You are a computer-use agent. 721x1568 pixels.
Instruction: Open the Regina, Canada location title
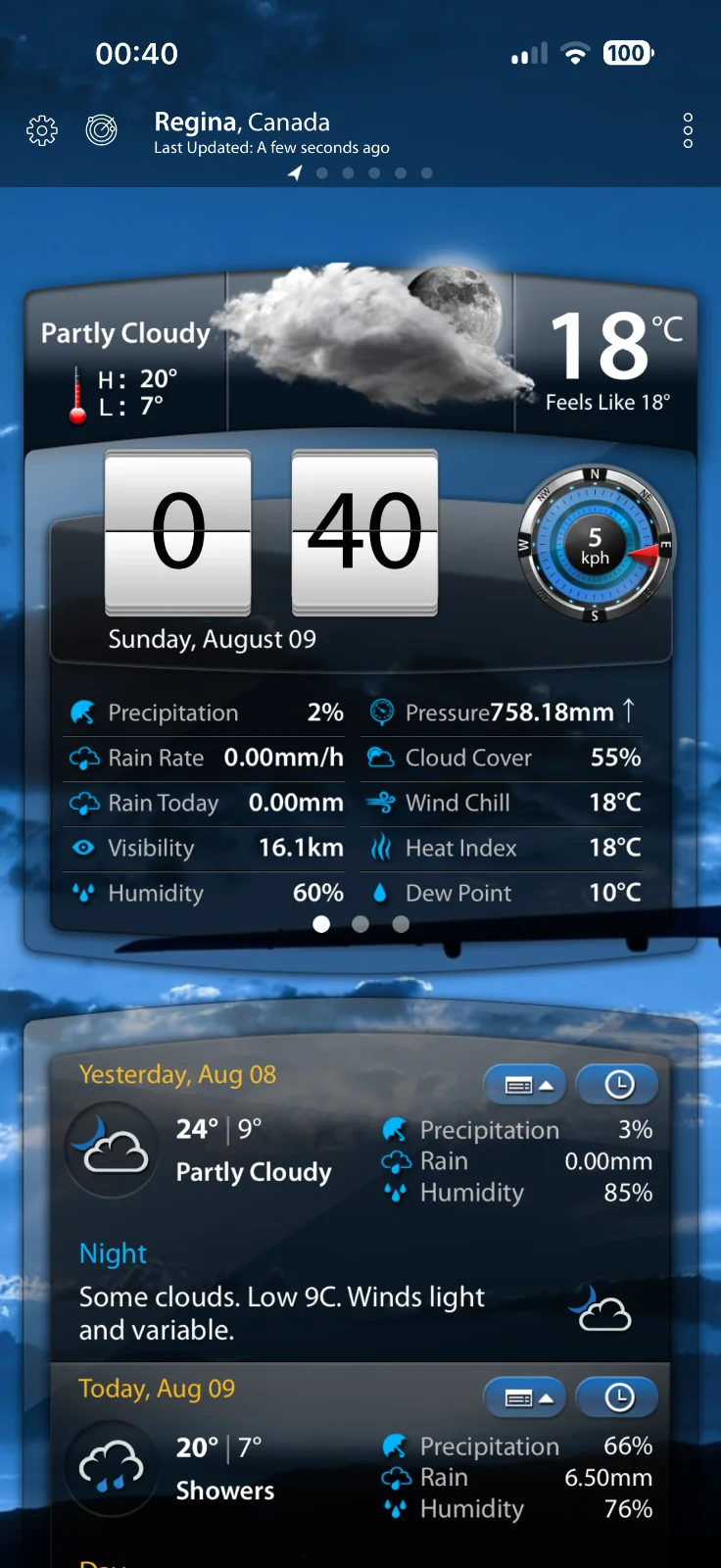pyautogui.click(x=242, y=122)
